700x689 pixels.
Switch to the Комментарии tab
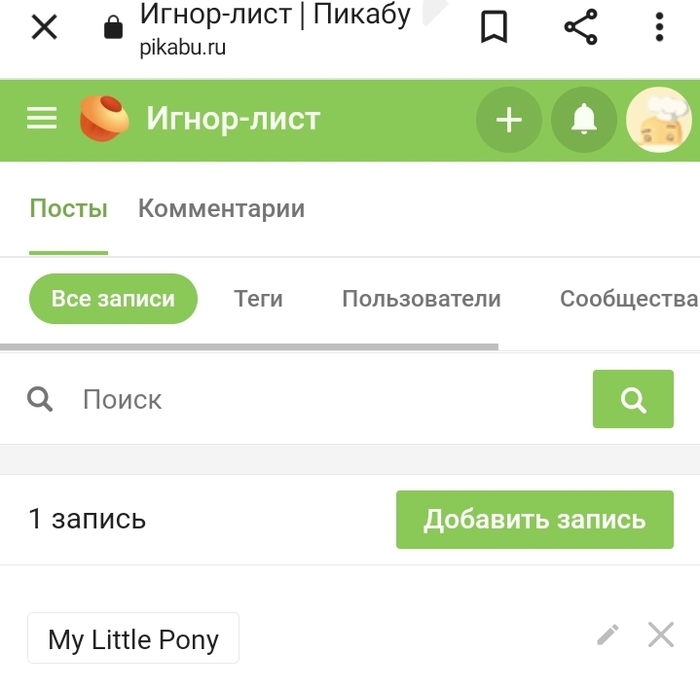[221, 209]
